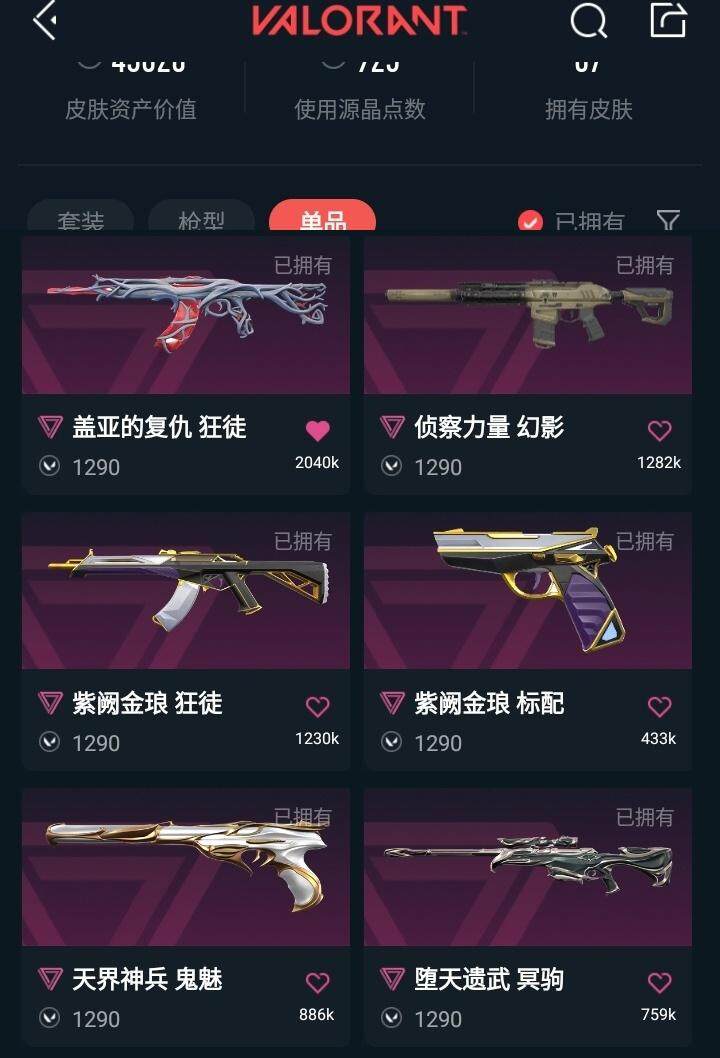Open the filter funnel icon
The width and height of the screenshot is (720, 1058).
point(668,220)
